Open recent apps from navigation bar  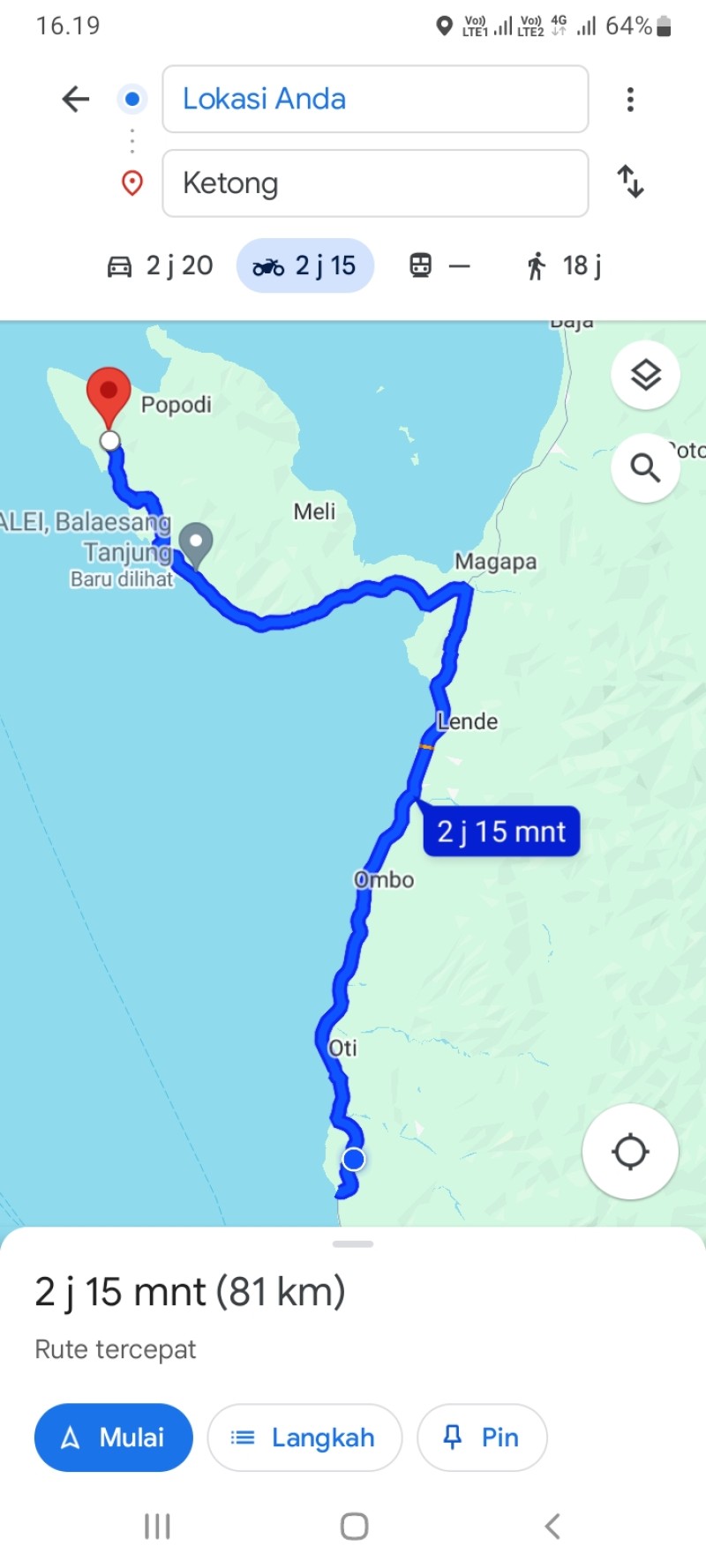(x=157, y=1527)
